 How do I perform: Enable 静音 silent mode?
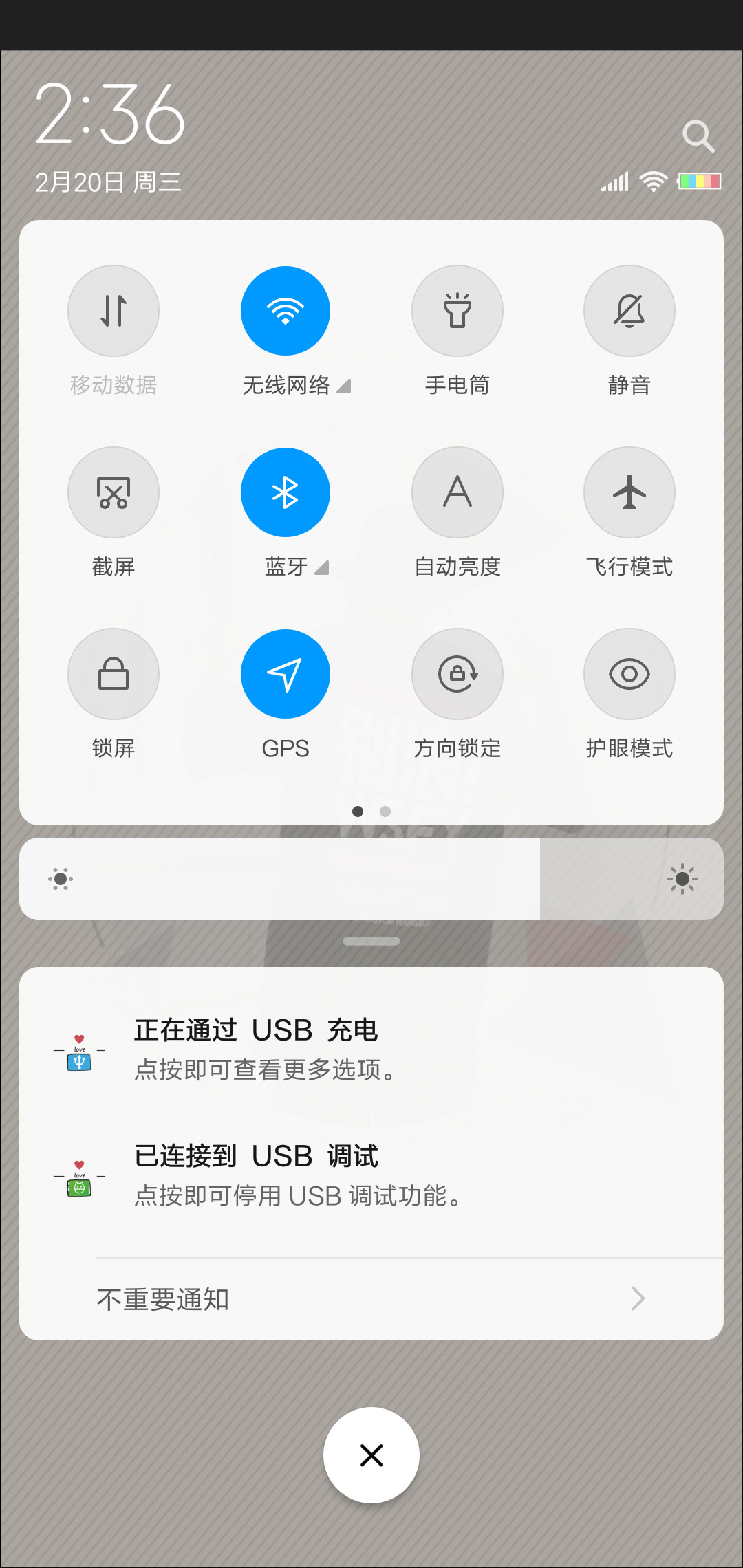[629, 311]
